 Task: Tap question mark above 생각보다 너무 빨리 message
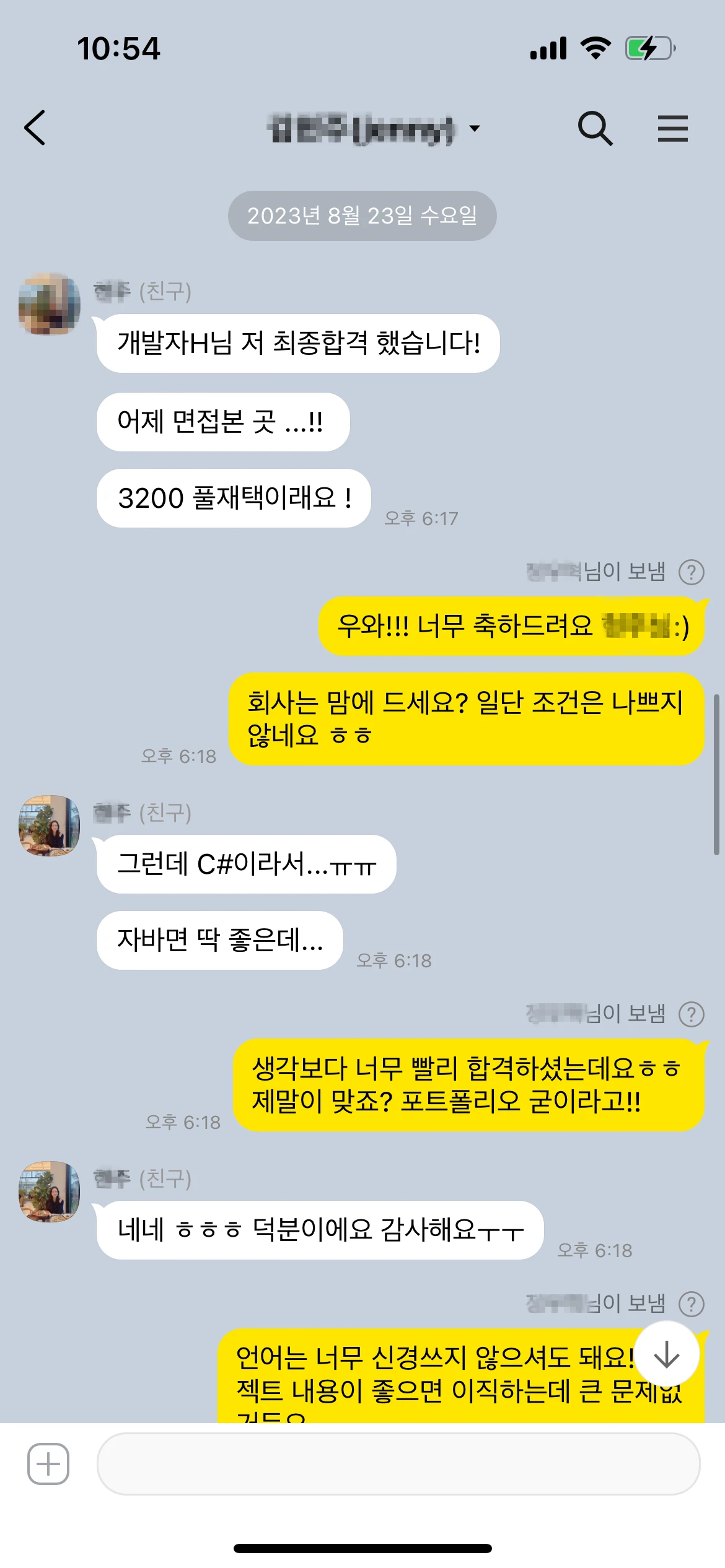692,1014
